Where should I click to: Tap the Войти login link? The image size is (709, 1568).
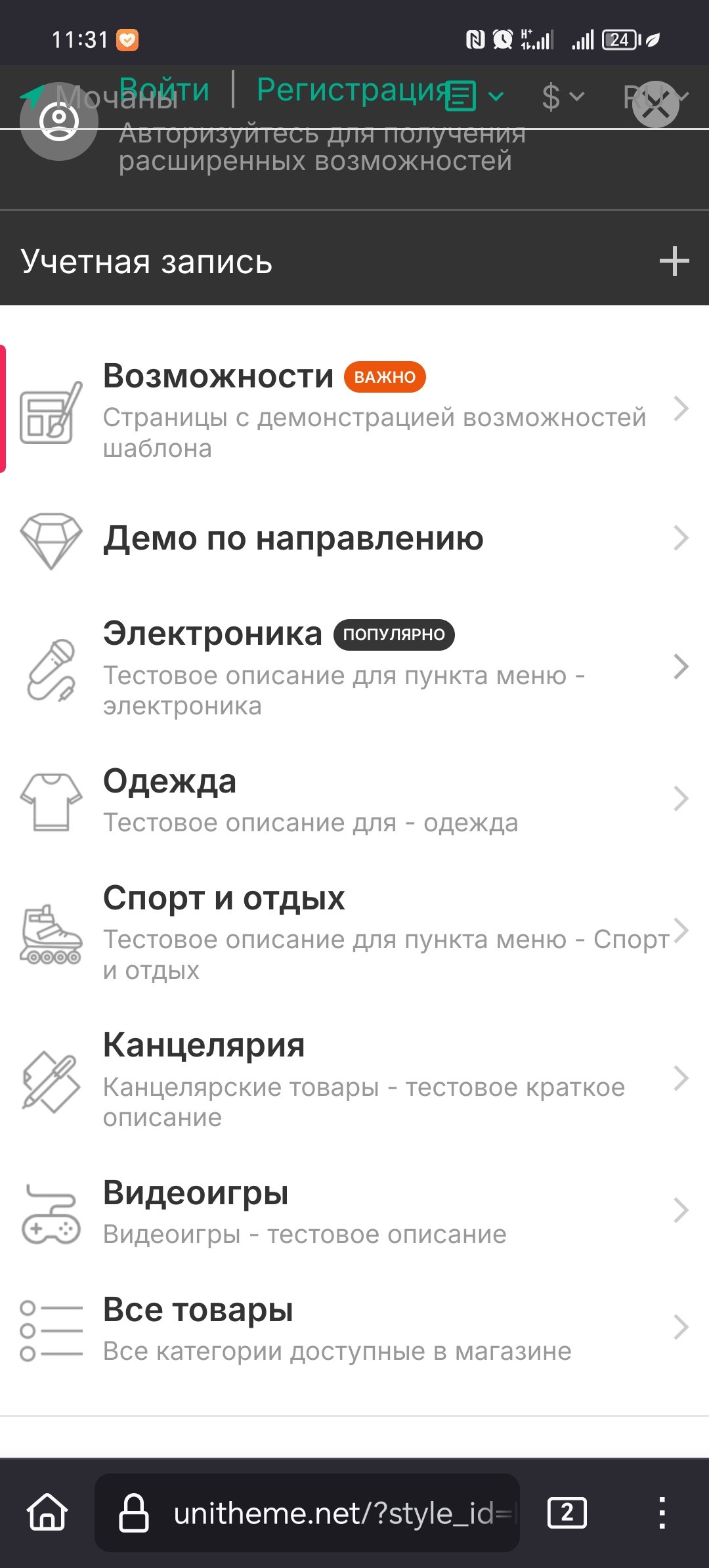coord(164,90)
